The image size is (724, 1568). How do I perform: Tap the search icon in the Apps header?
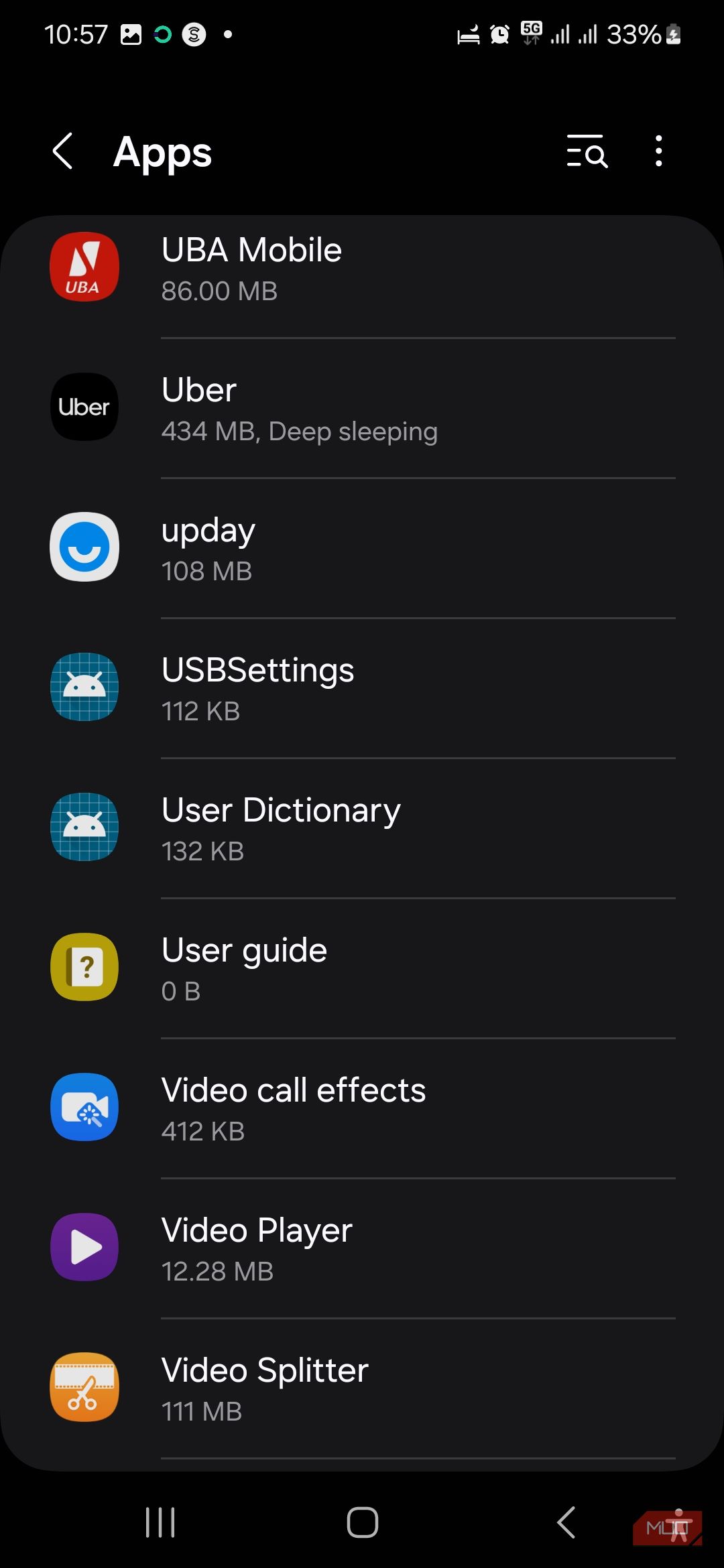pyautogui.click(x=586, y=152)
